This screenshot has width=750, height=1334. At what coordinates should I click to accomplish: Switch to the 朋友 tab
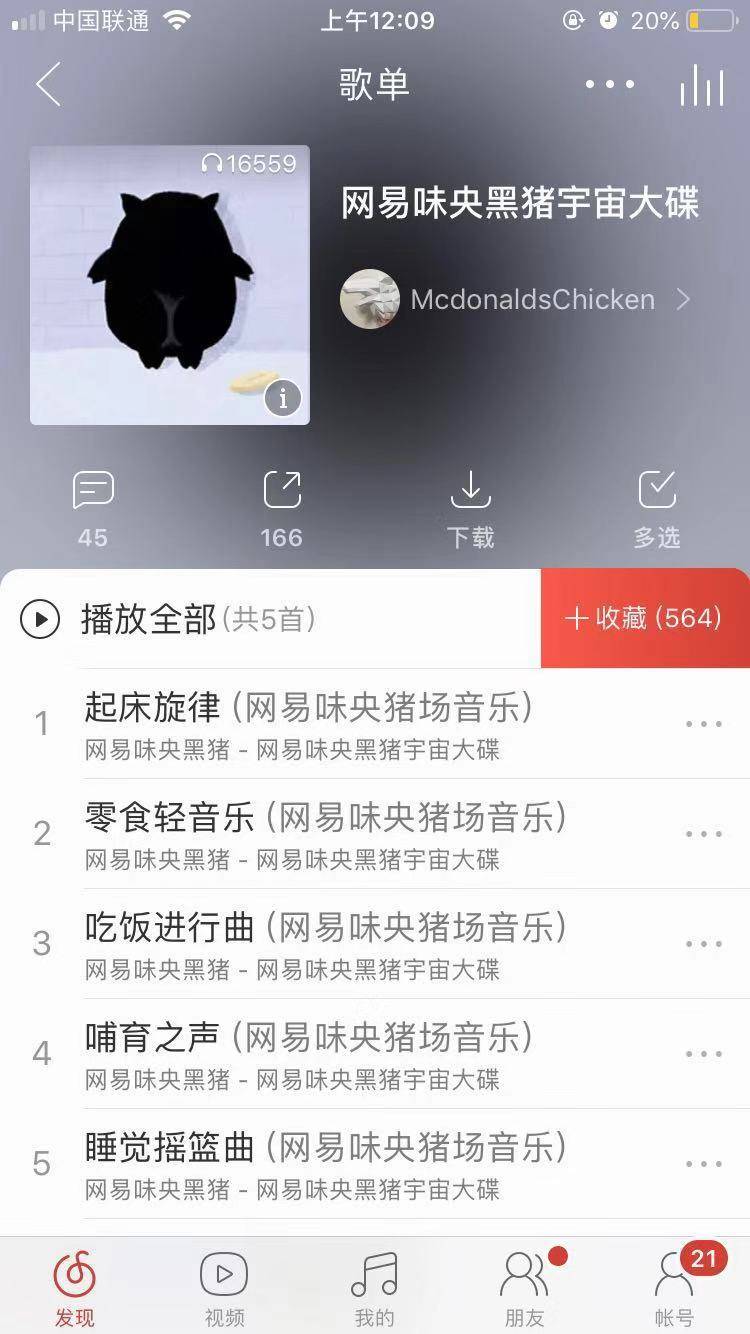(524, 1288)
